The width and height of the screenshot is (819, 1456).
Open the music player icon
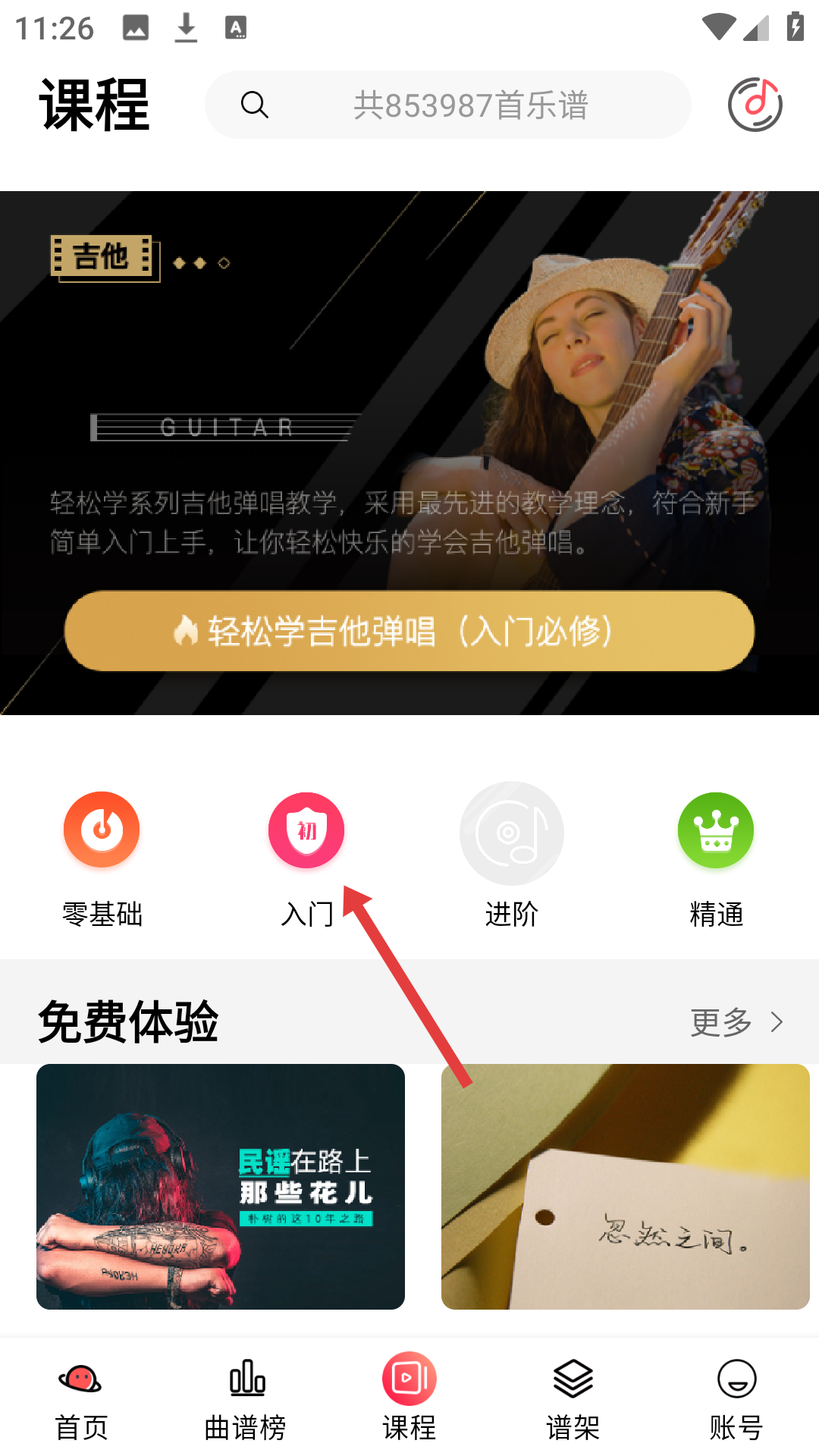pos(755,105)
